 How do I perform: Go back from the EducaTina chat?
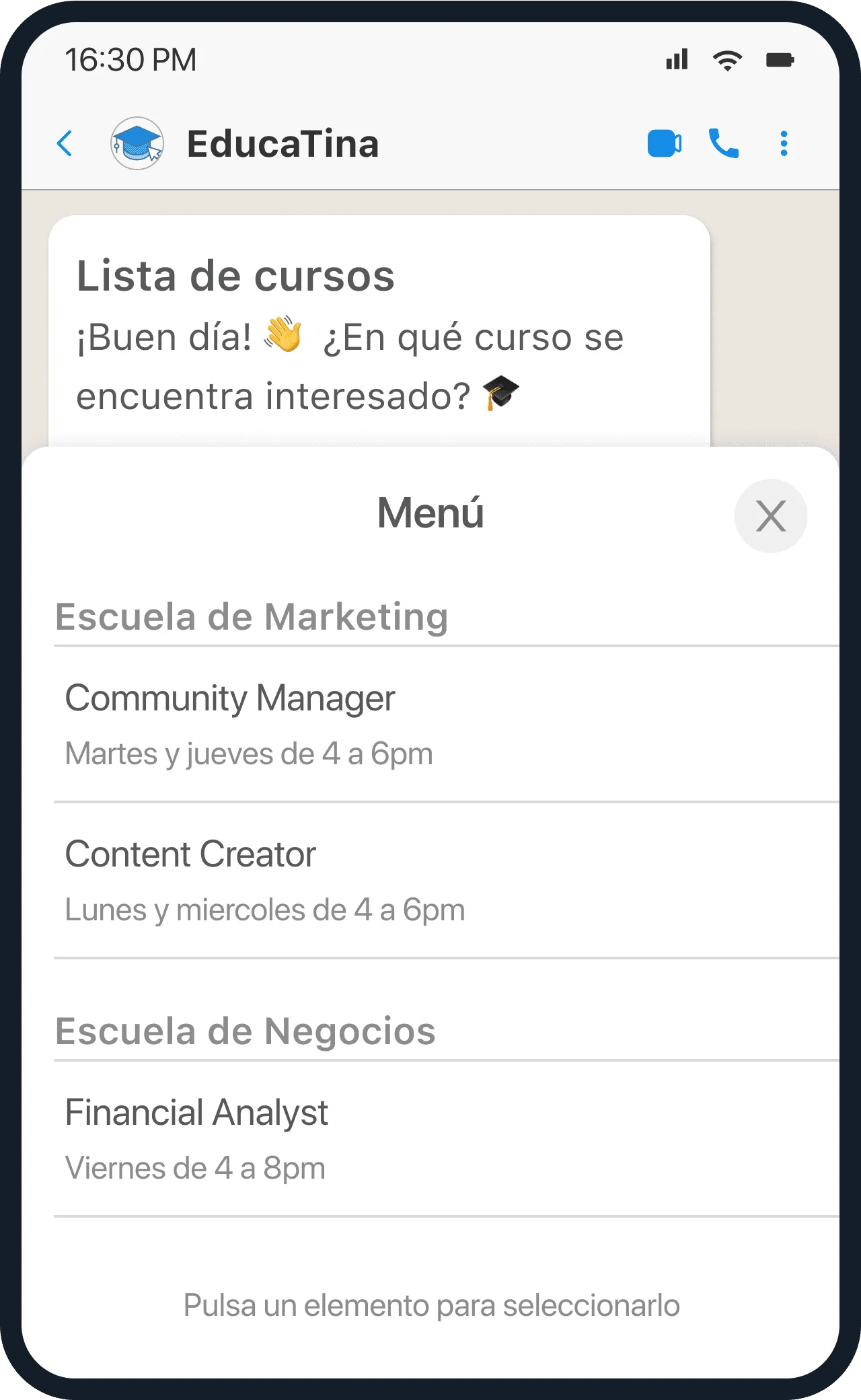tap(65, 143)
